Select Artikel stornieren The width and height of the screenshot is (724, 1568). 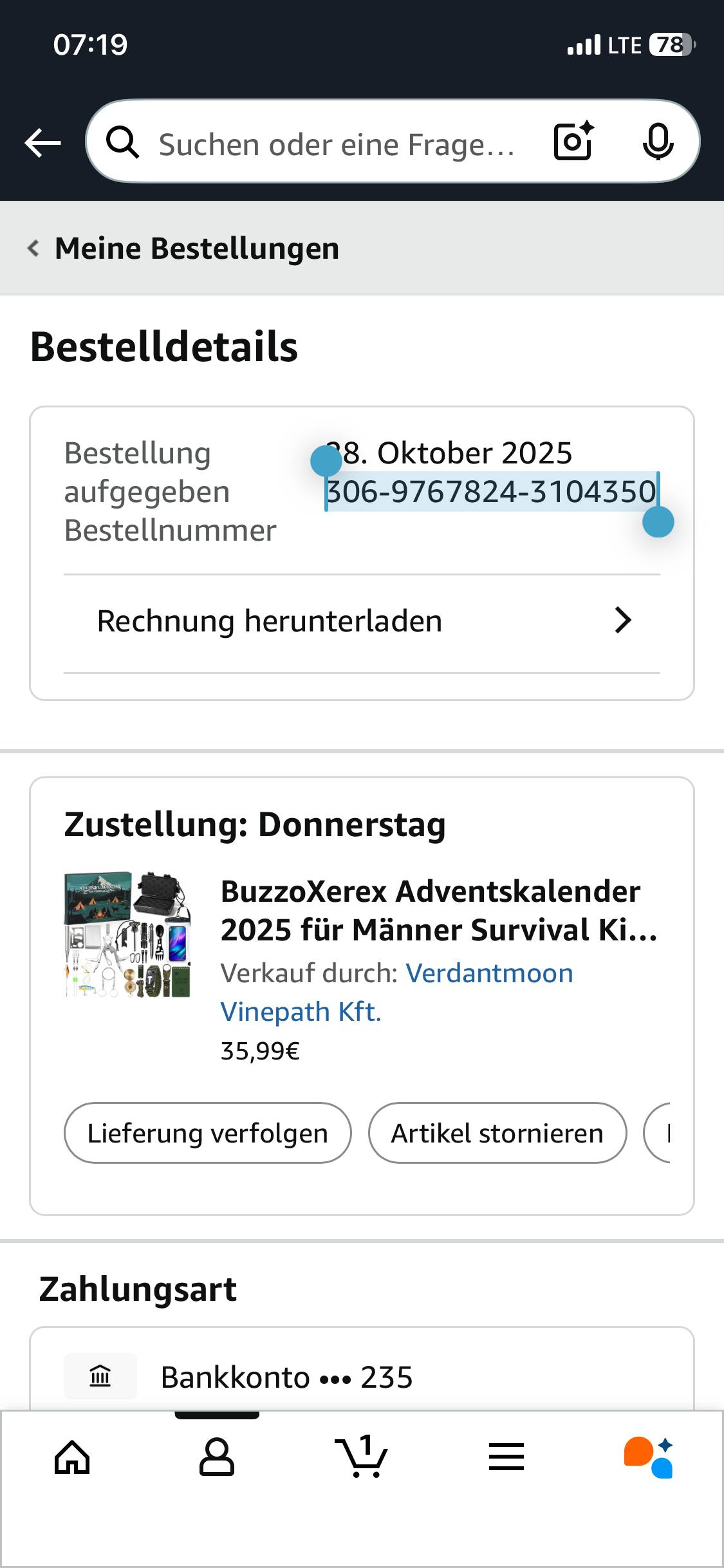click(497, 1133)
